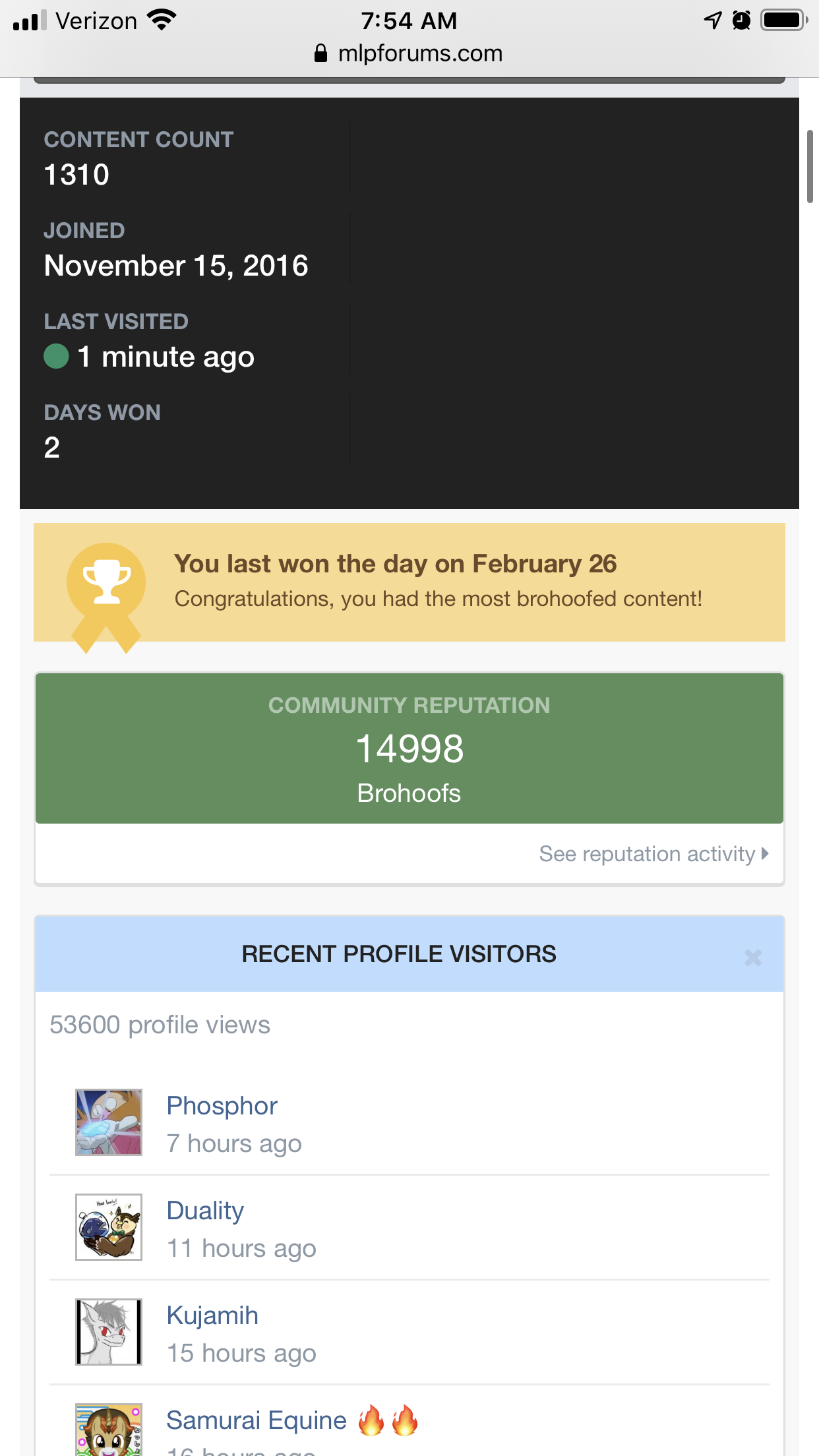Open Samurai Equine's profile

[x=257, y=1420]
